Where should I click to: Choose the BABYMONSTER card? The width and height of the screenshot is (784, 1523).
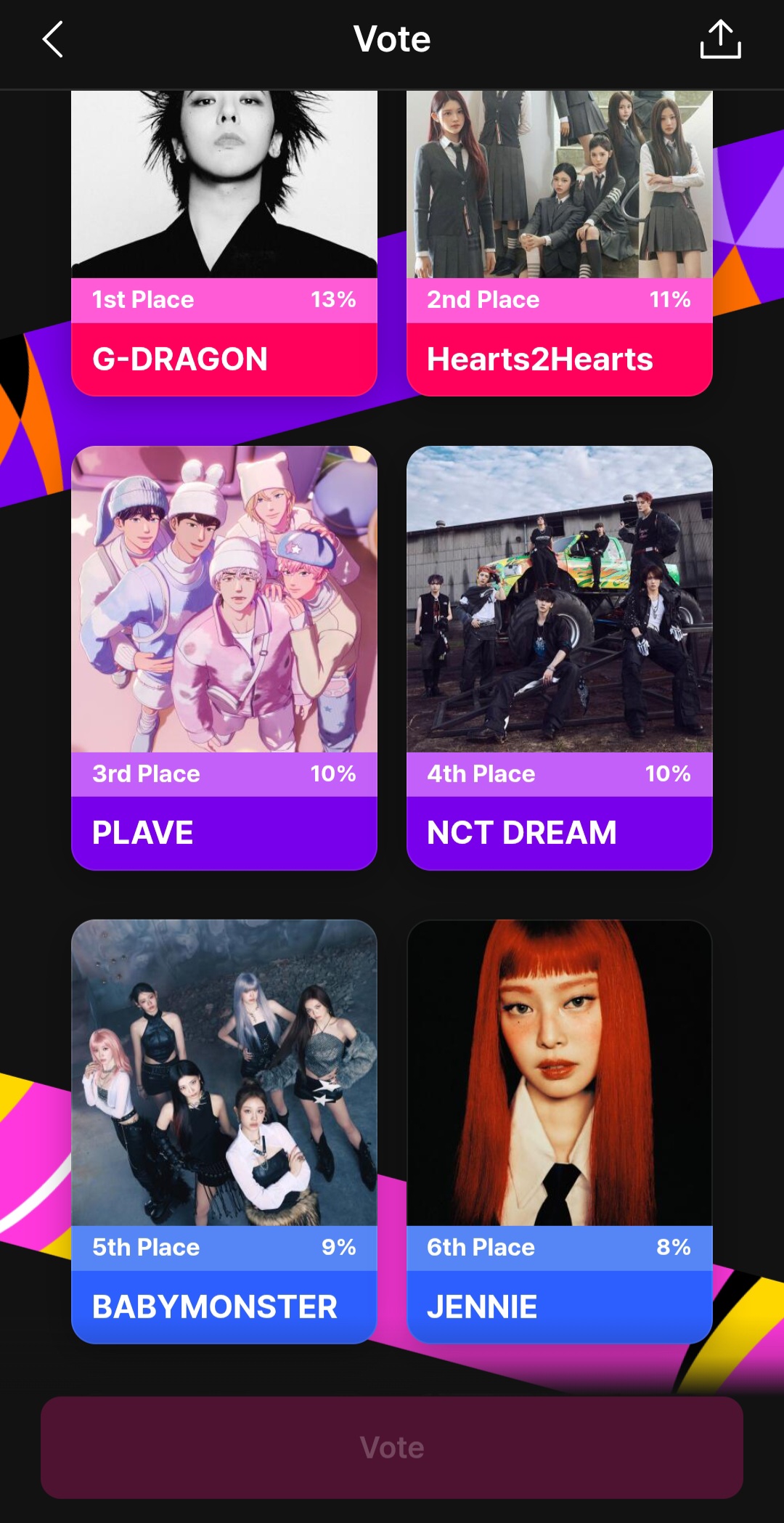pos(224,1131)
